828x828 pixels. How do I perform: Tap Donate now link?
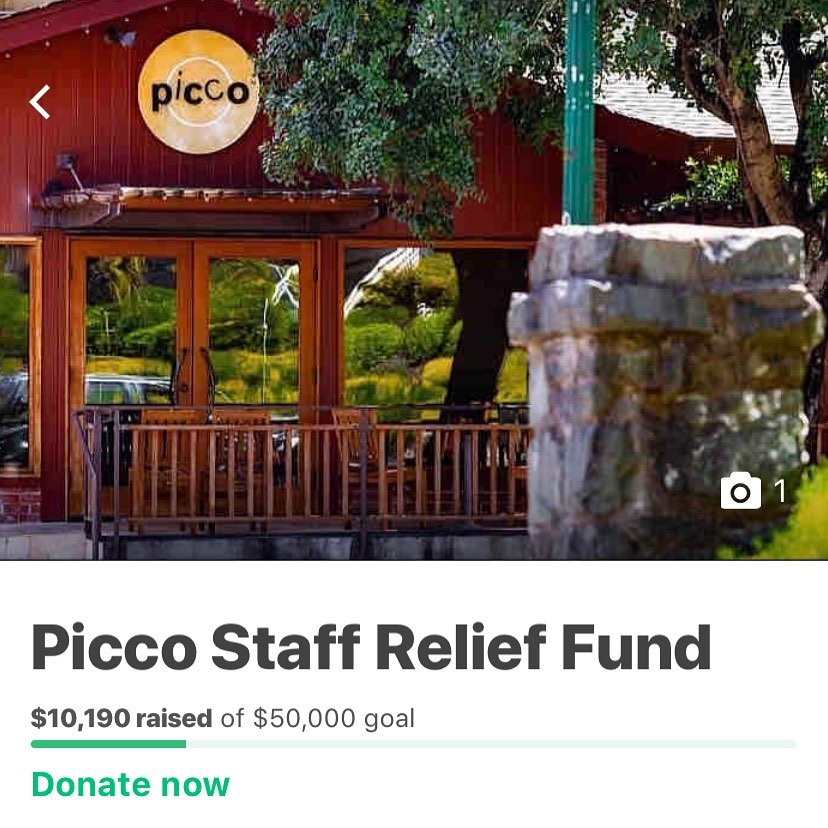click(130, 784)
